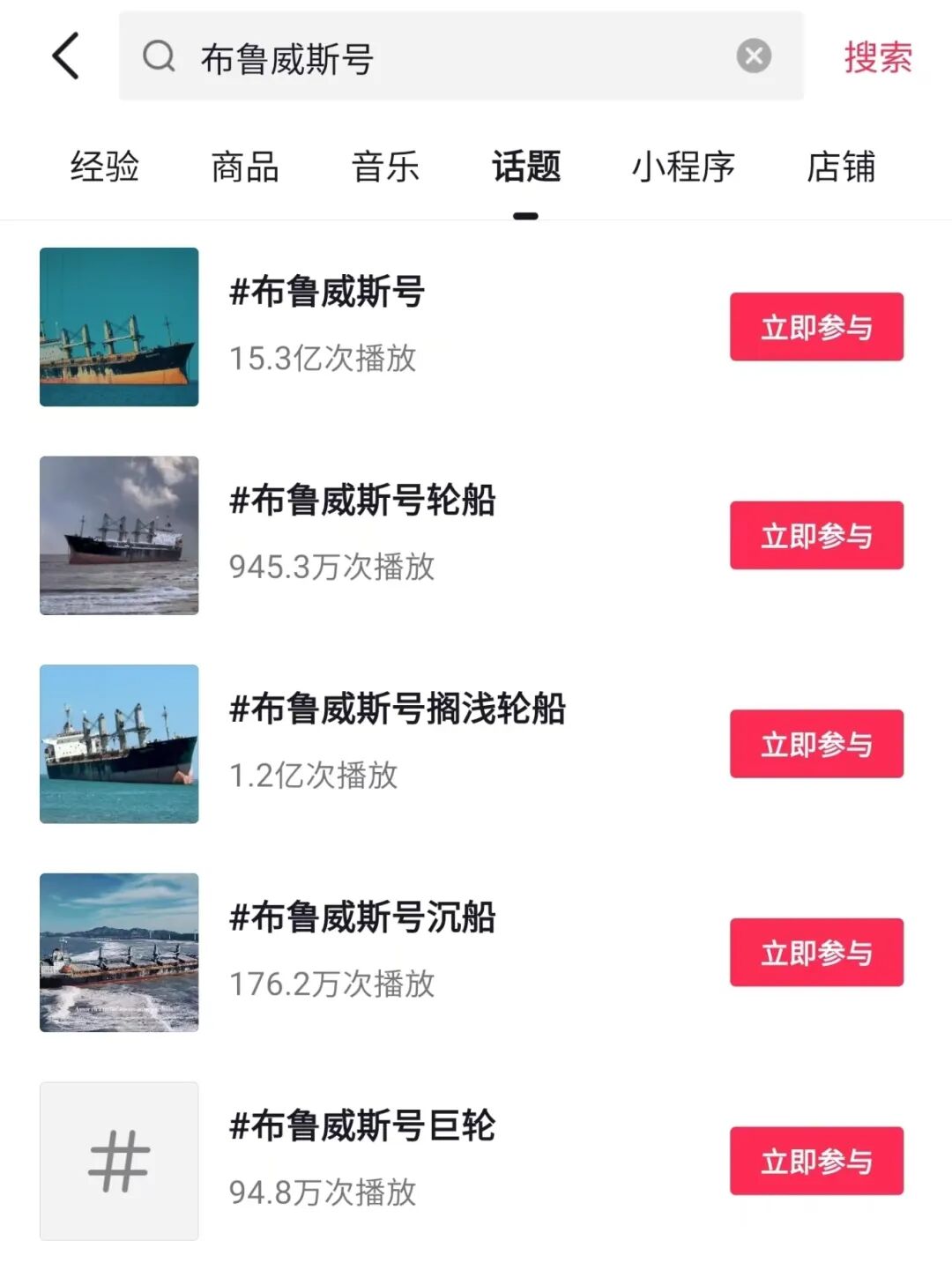Tap 立即参与 for #布鲁威斯号搁浅轮船
This screenshot has height=1270, width=952.
(816, 744)
